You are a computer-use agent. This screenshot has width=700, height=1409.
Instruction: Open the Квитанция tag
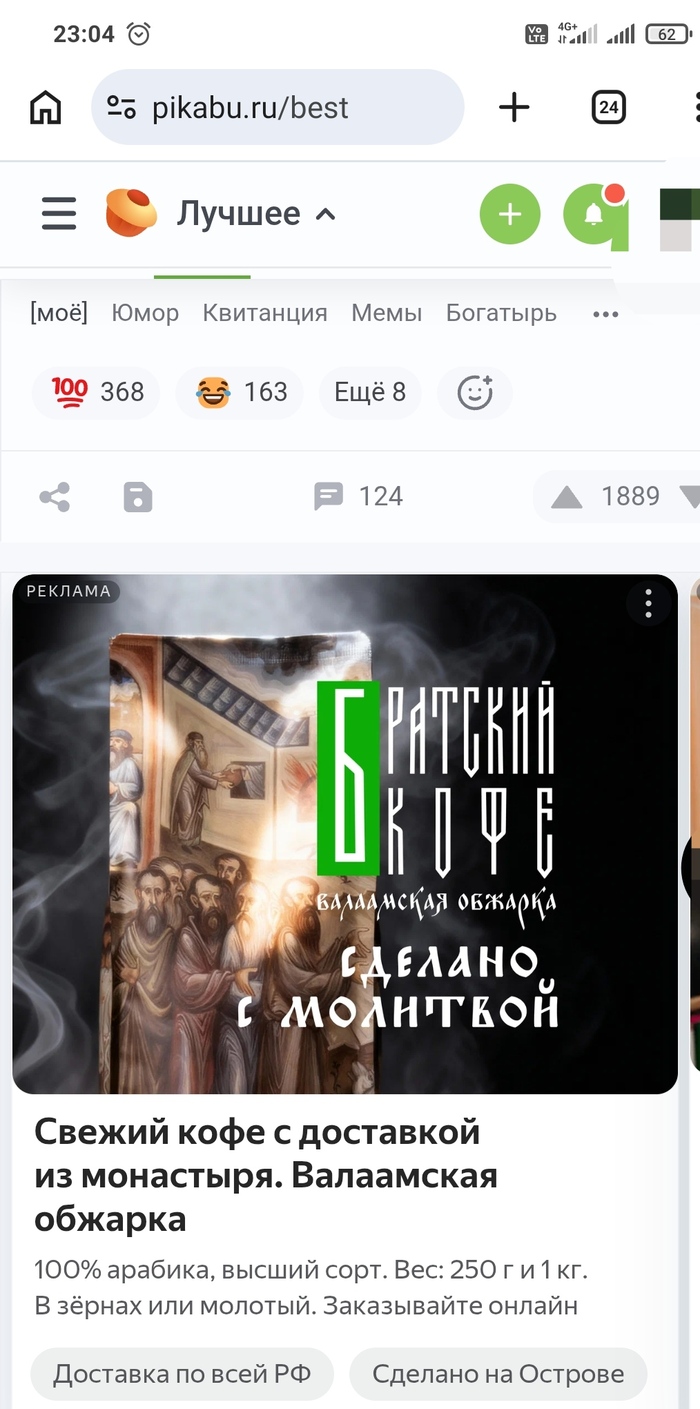tap(265, 313)
